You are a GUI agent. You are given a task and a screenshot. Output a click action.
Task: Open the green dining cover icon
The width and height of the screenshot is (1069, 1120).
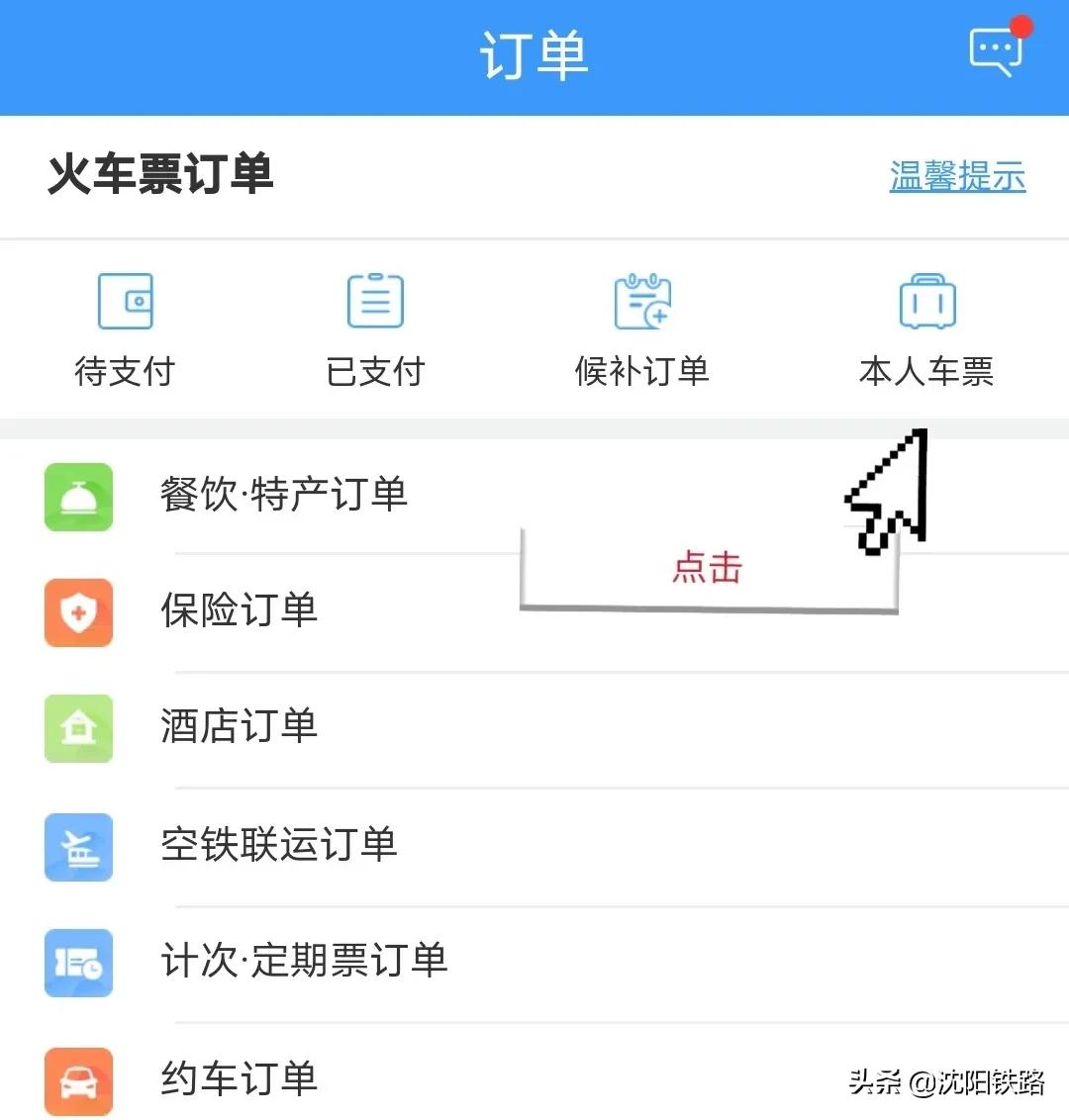click(78, 497)
